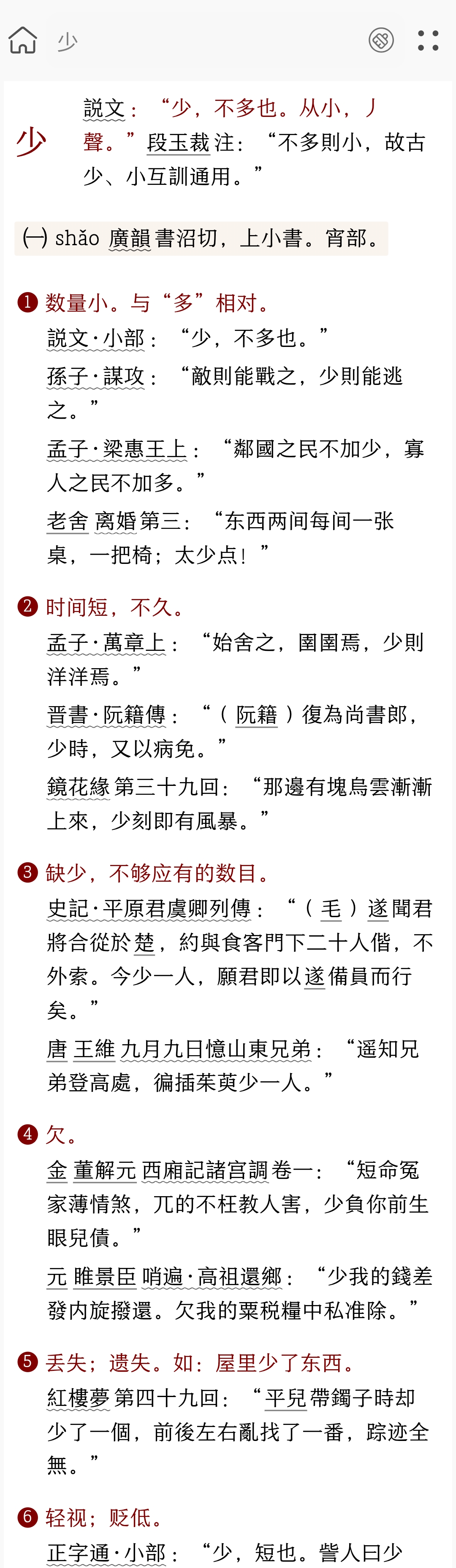The width and height of the screenshot is (456, 1568).
Task: Open the 睢景臣 author link
Action: 104,1276
